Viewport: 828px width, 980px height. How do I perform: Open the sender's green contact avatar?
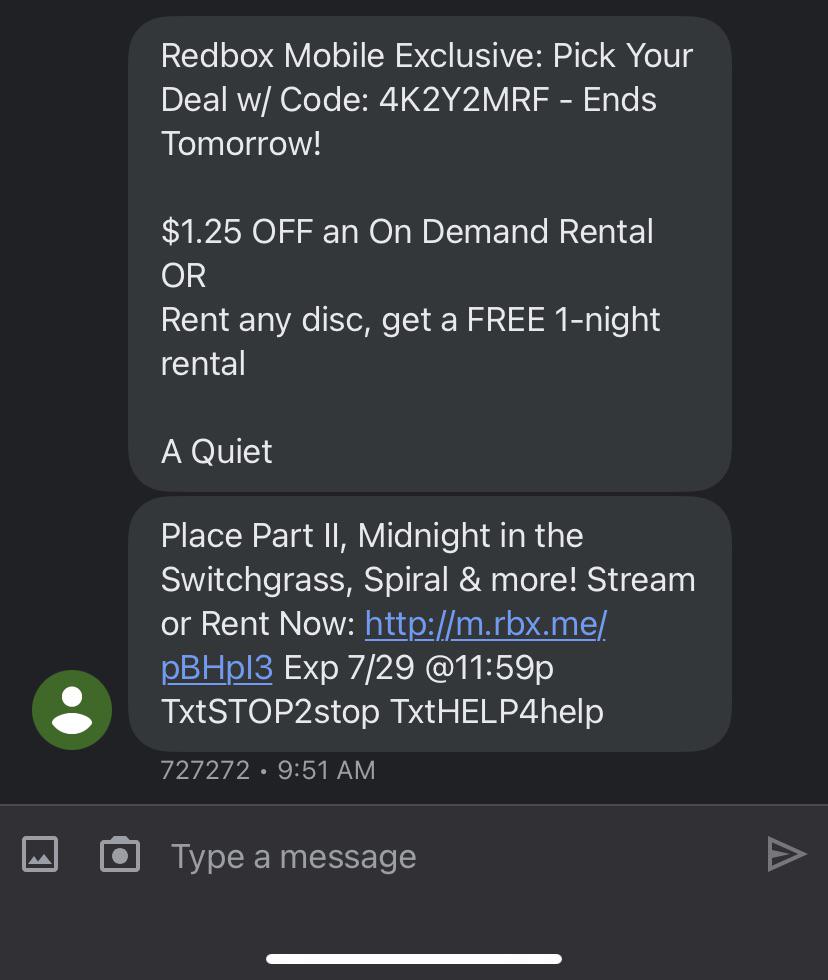click(x=72, y=710)
